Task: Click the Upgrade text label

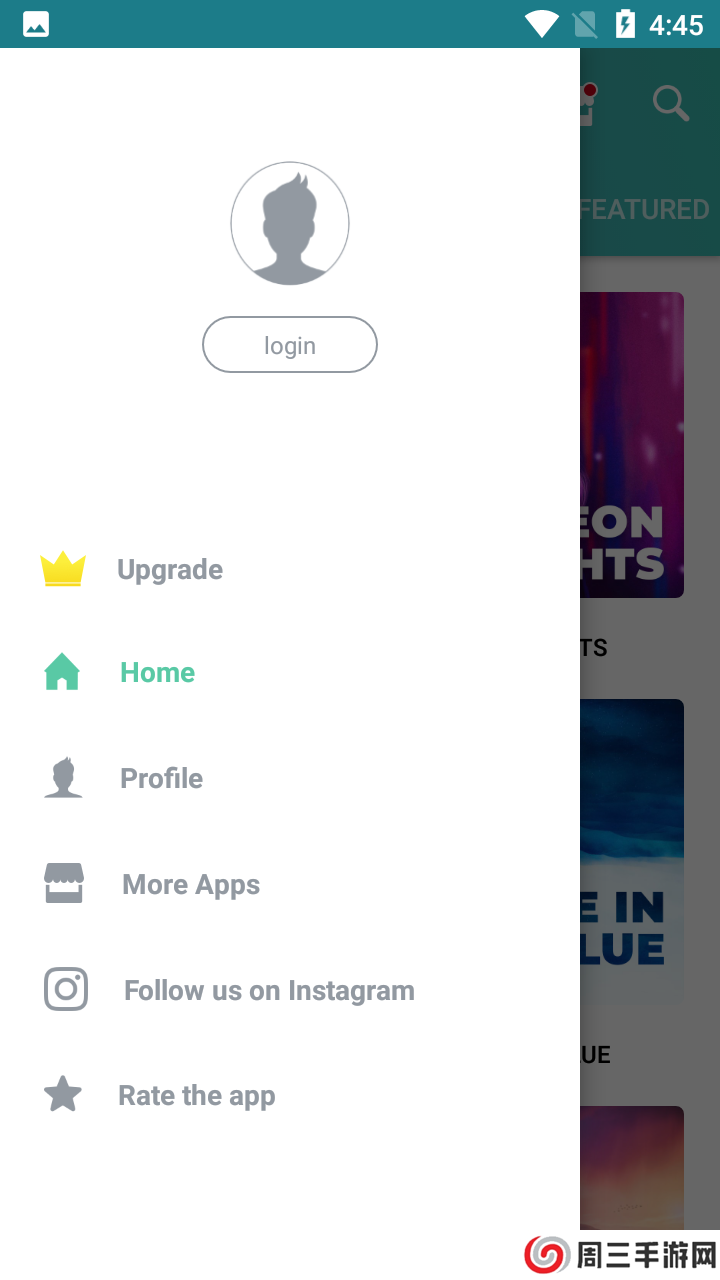Action: click(x=170, y=568)
